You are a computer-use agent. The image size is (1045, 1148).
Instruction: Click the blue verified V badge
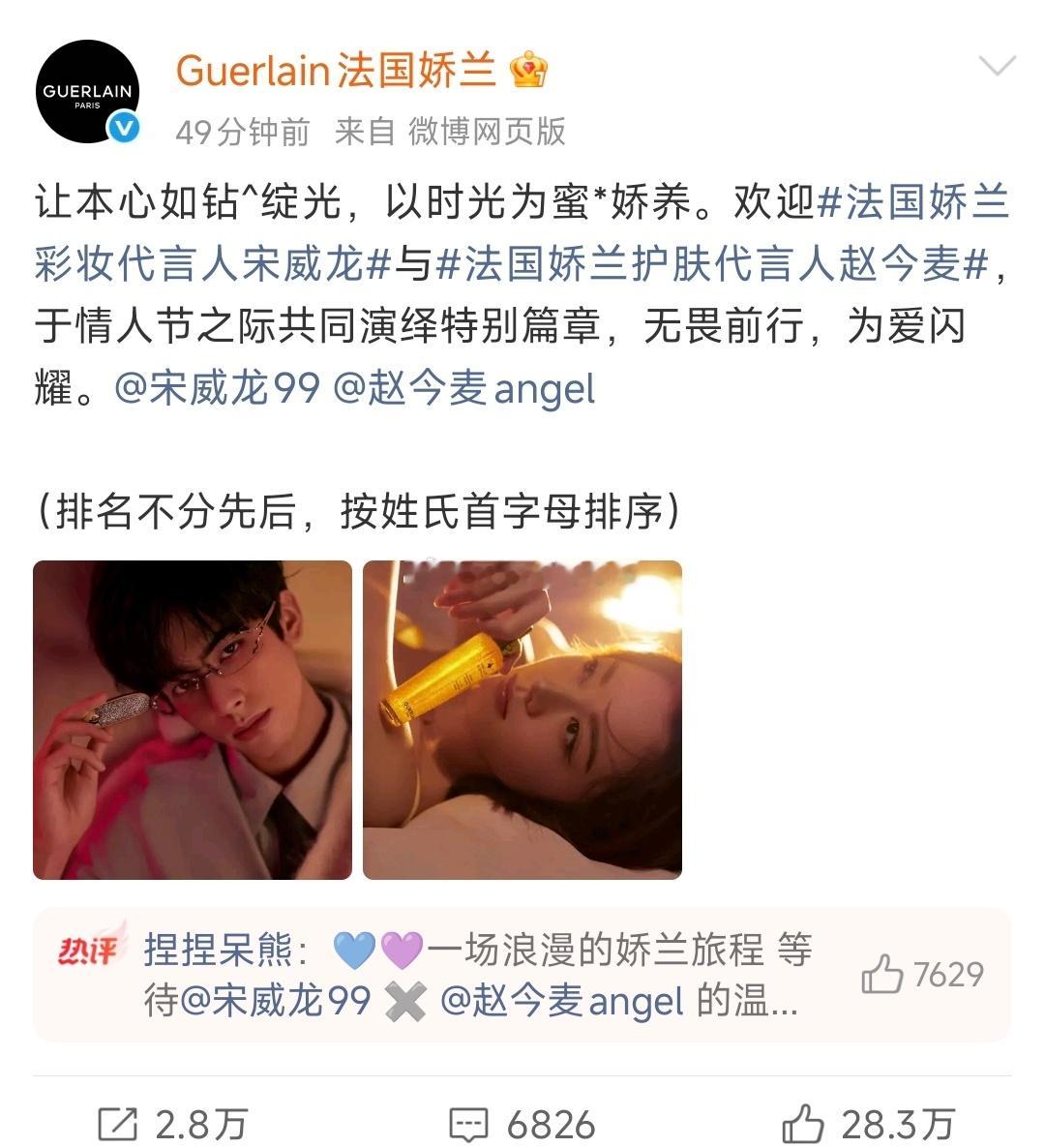[121, 127]
